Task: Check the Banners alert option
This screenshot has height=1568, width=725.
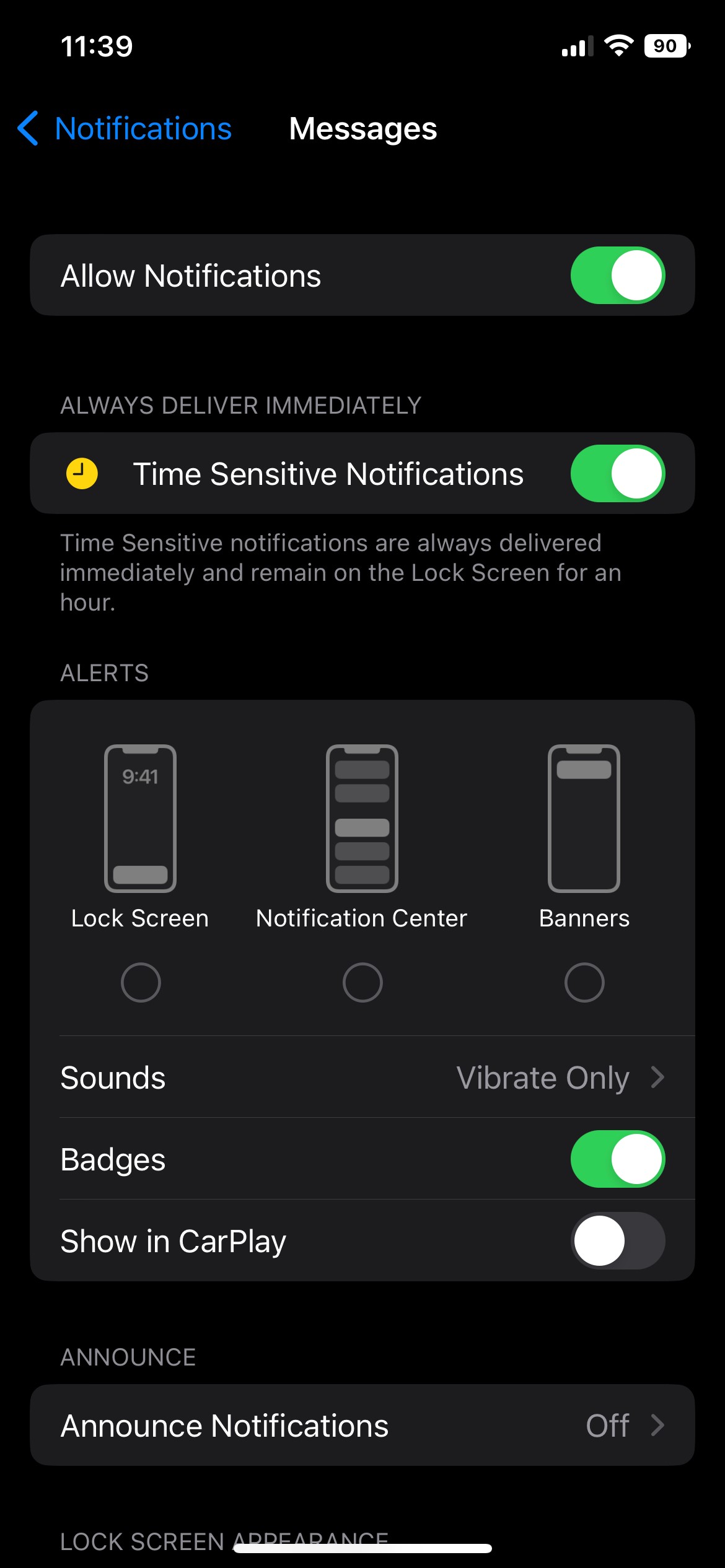Action: point(584,982)
